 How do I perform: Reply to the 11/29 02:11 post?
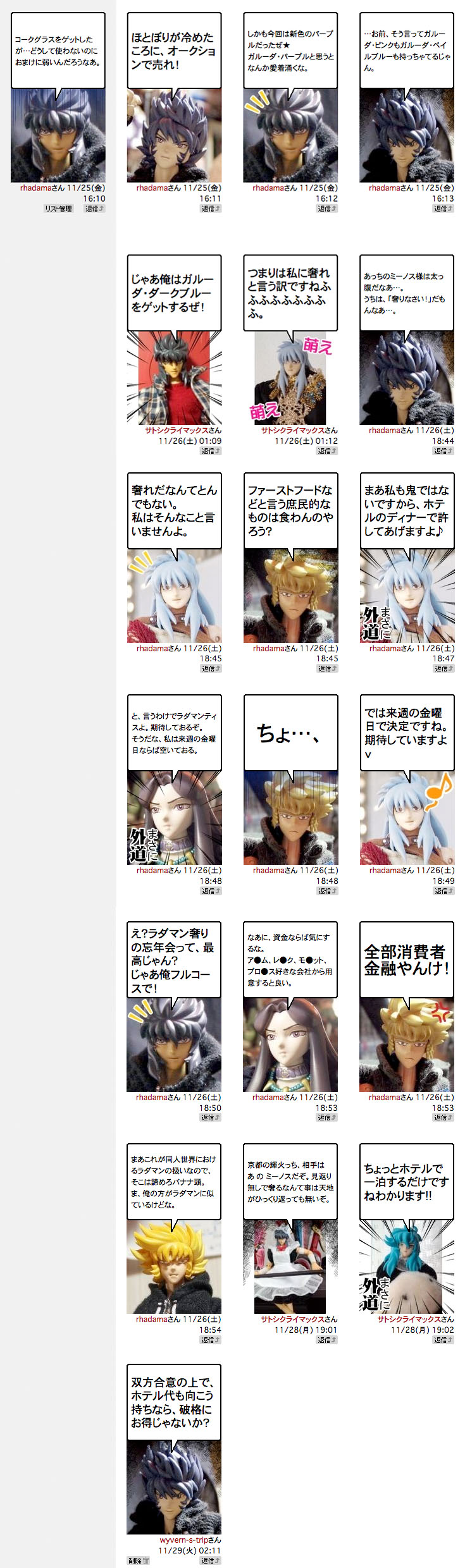[x=211, y=1561]
